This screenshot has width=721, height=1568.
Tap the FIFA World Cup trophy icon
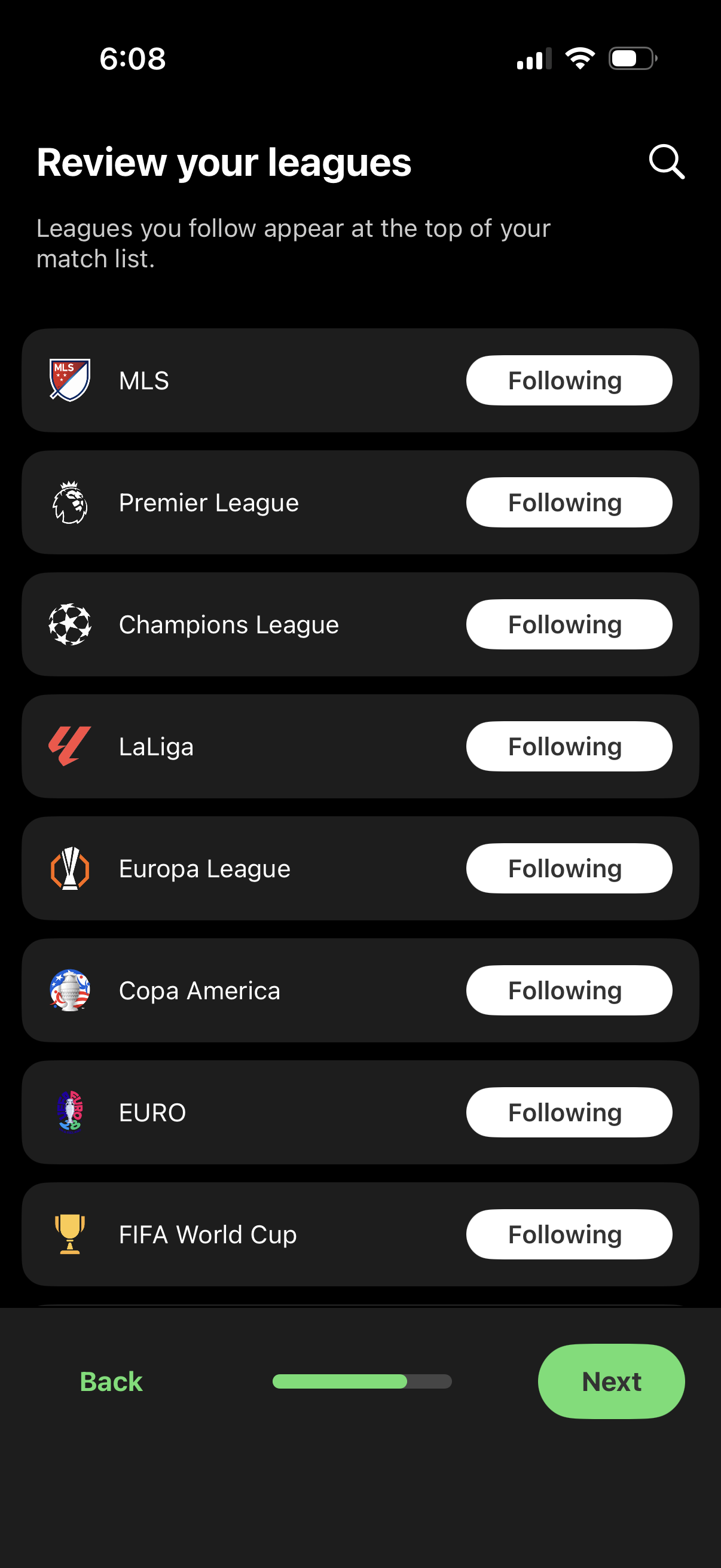point(69,1234)
